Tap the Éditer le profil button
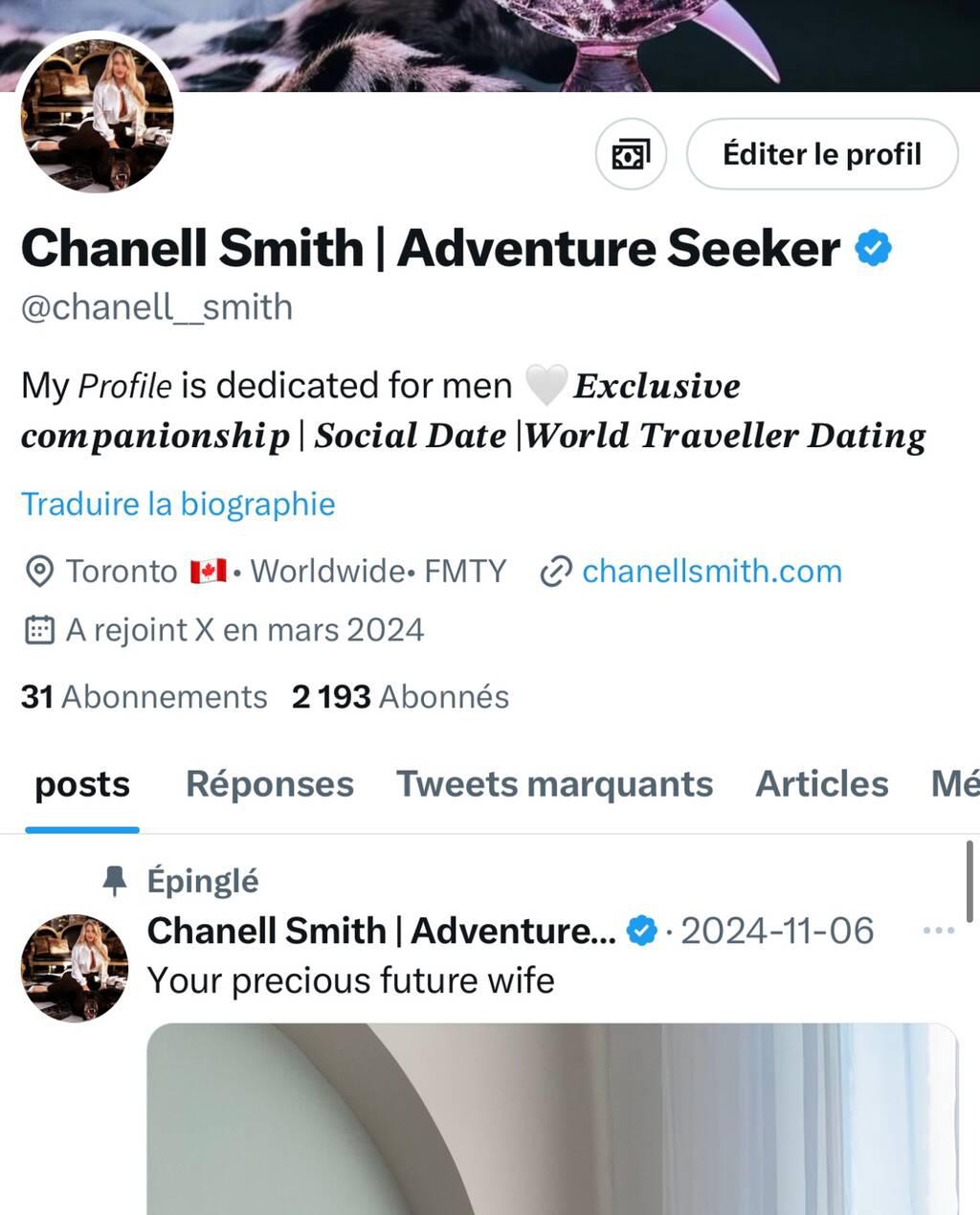The width and height of the screenshot is (980, 1215). [x=821, y=154]
